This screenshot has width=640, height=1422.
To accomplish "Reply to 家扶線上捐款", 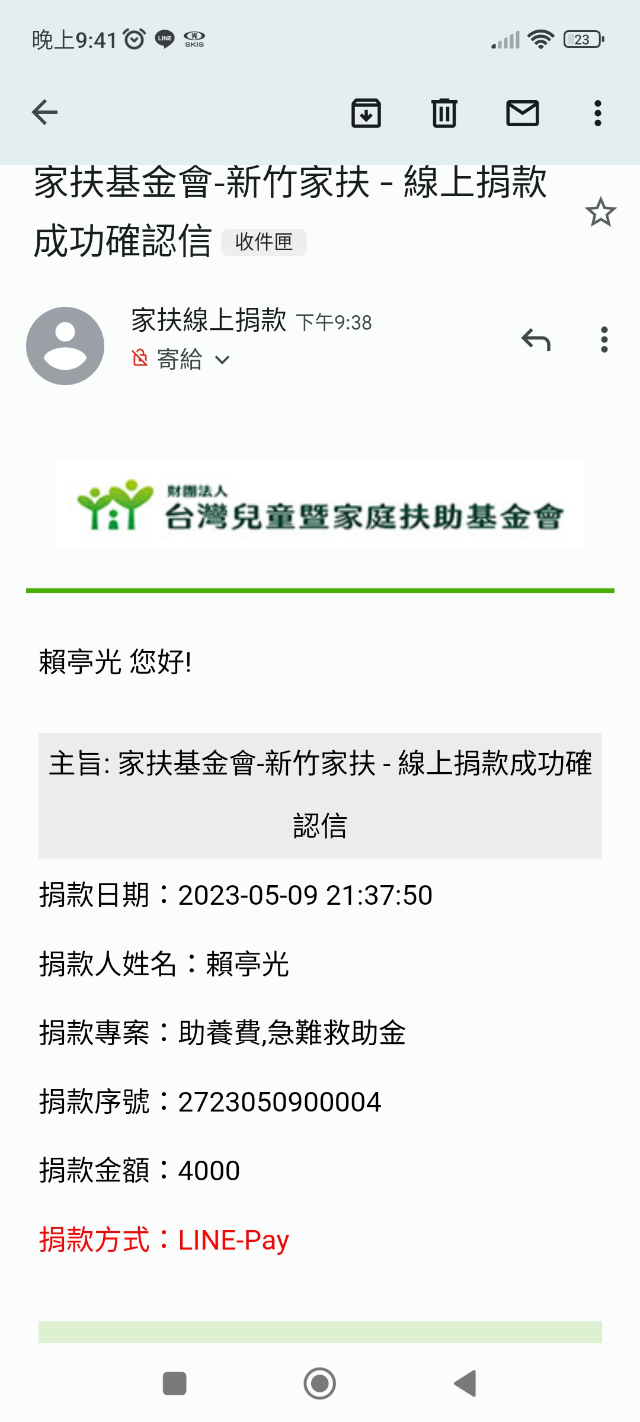I will 536,340.
